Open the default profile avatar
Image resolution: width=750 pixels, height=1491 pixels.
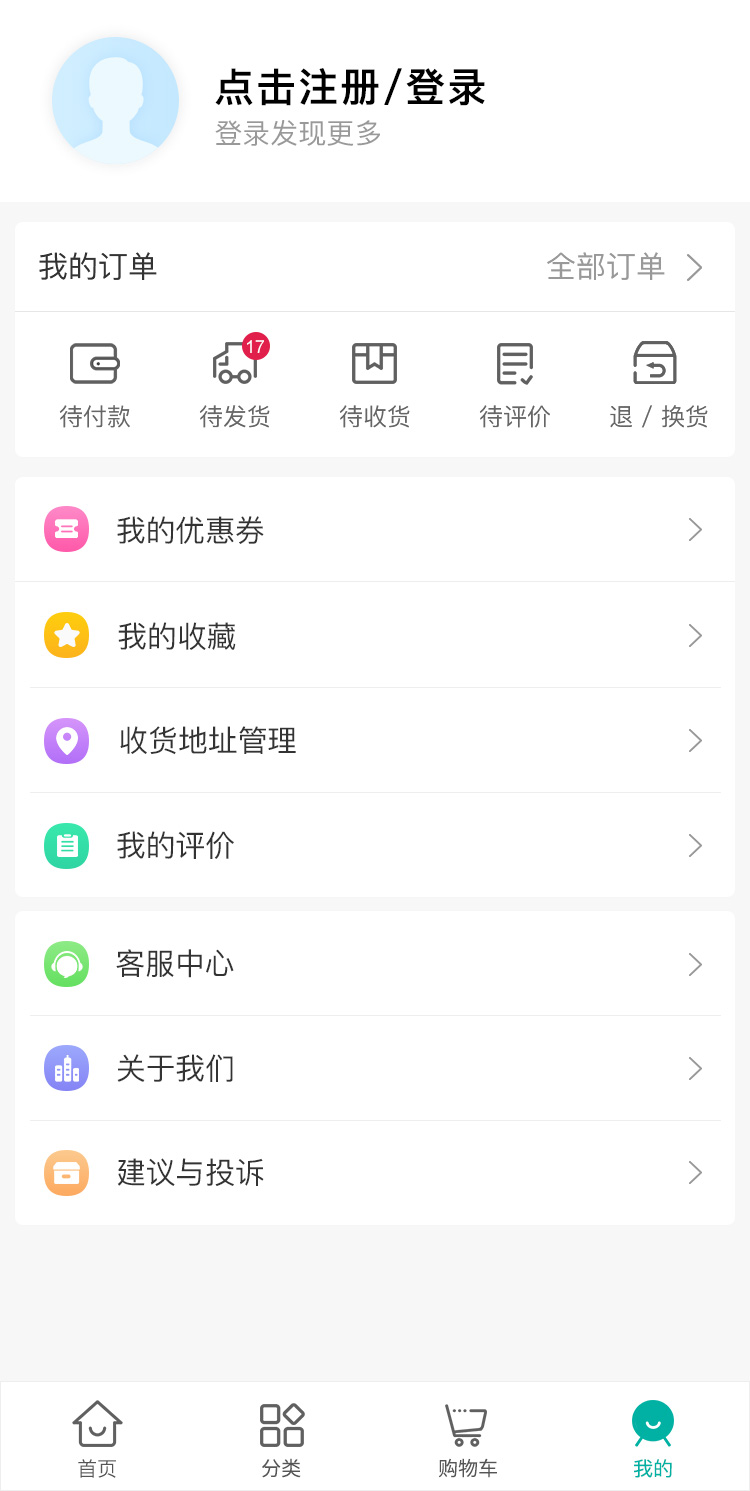tap(115, 101)
